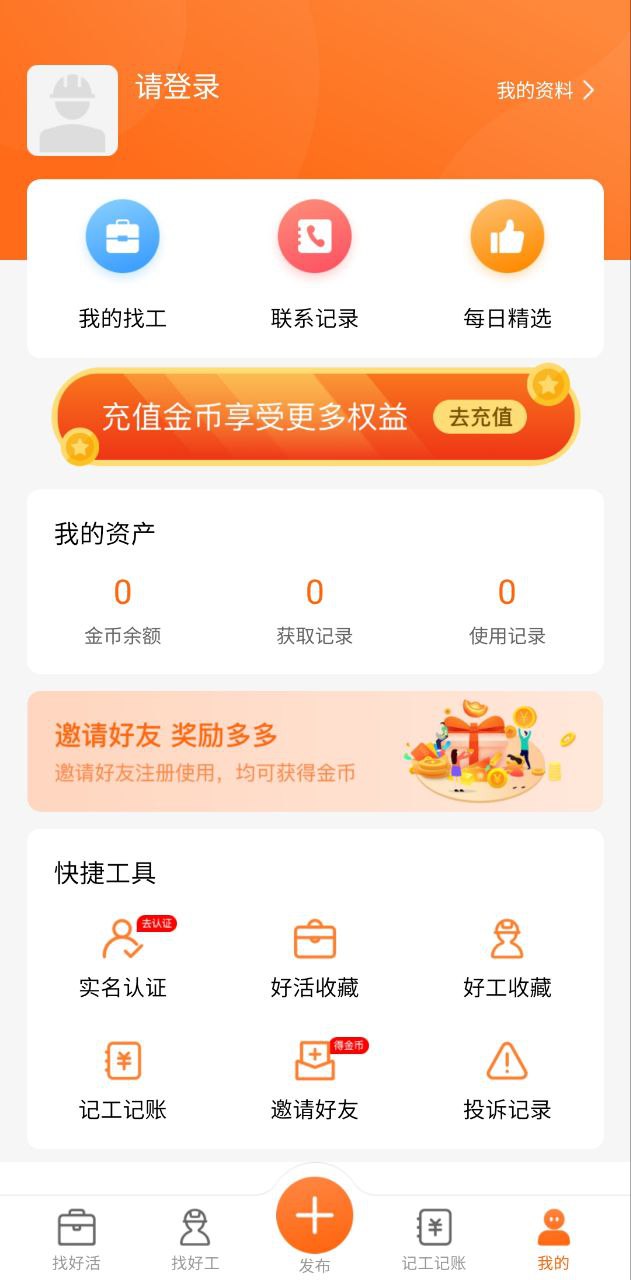Open 邀请好友 in quick tools
Screen dimensions: 631x1280
point(314,1080)
